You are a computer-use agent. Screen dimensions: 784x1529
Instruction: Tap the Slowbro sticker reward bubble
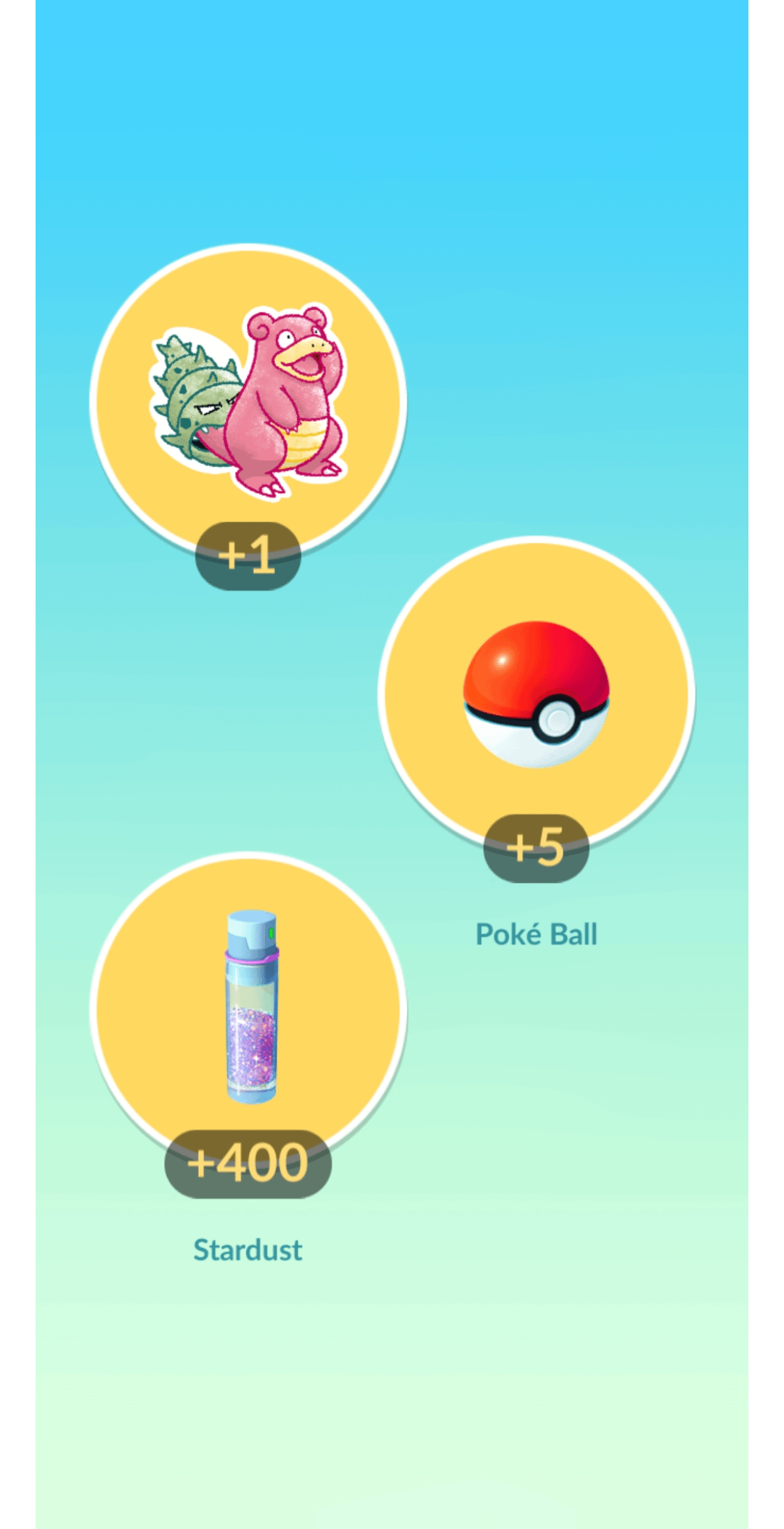(x=248, y=401)
